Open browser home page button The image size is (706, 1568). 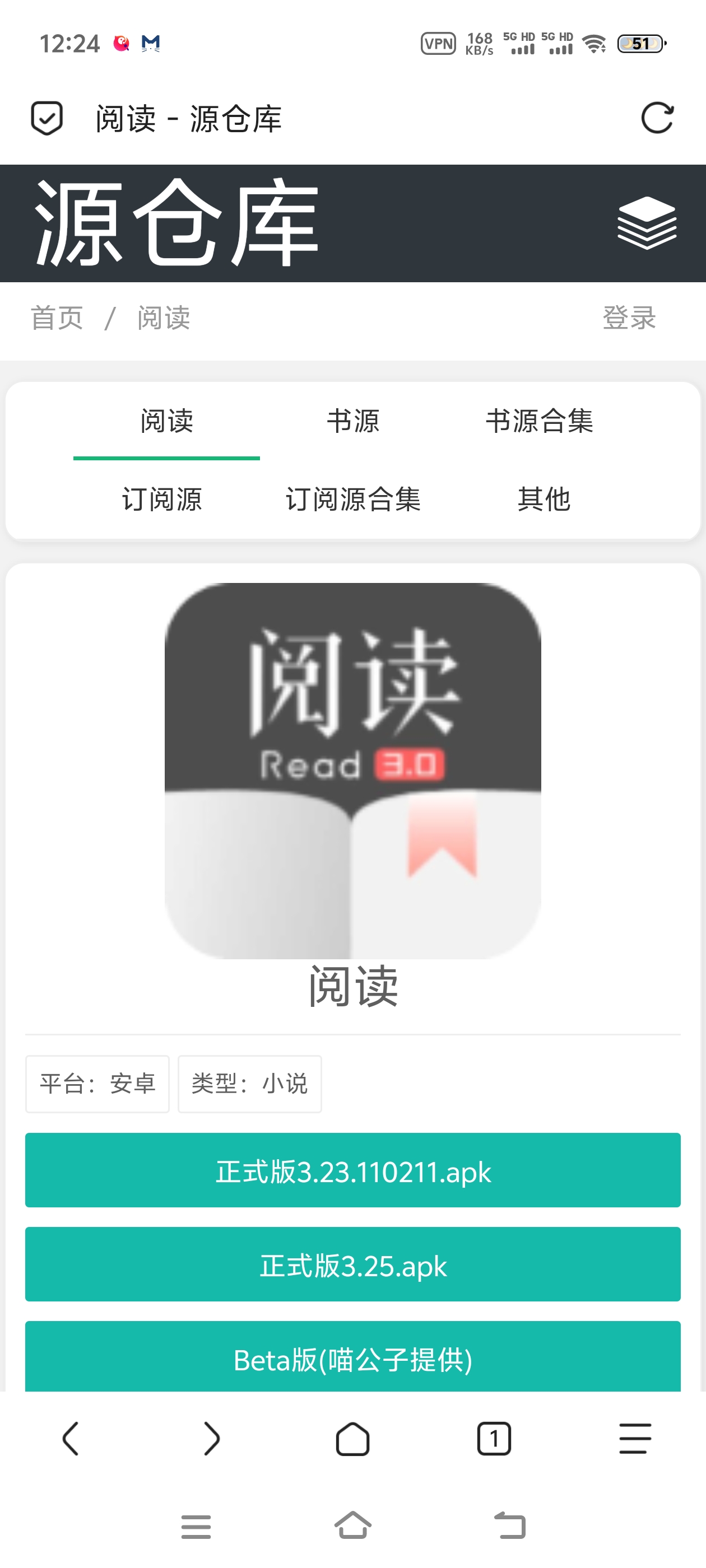tap(352, 1439)
